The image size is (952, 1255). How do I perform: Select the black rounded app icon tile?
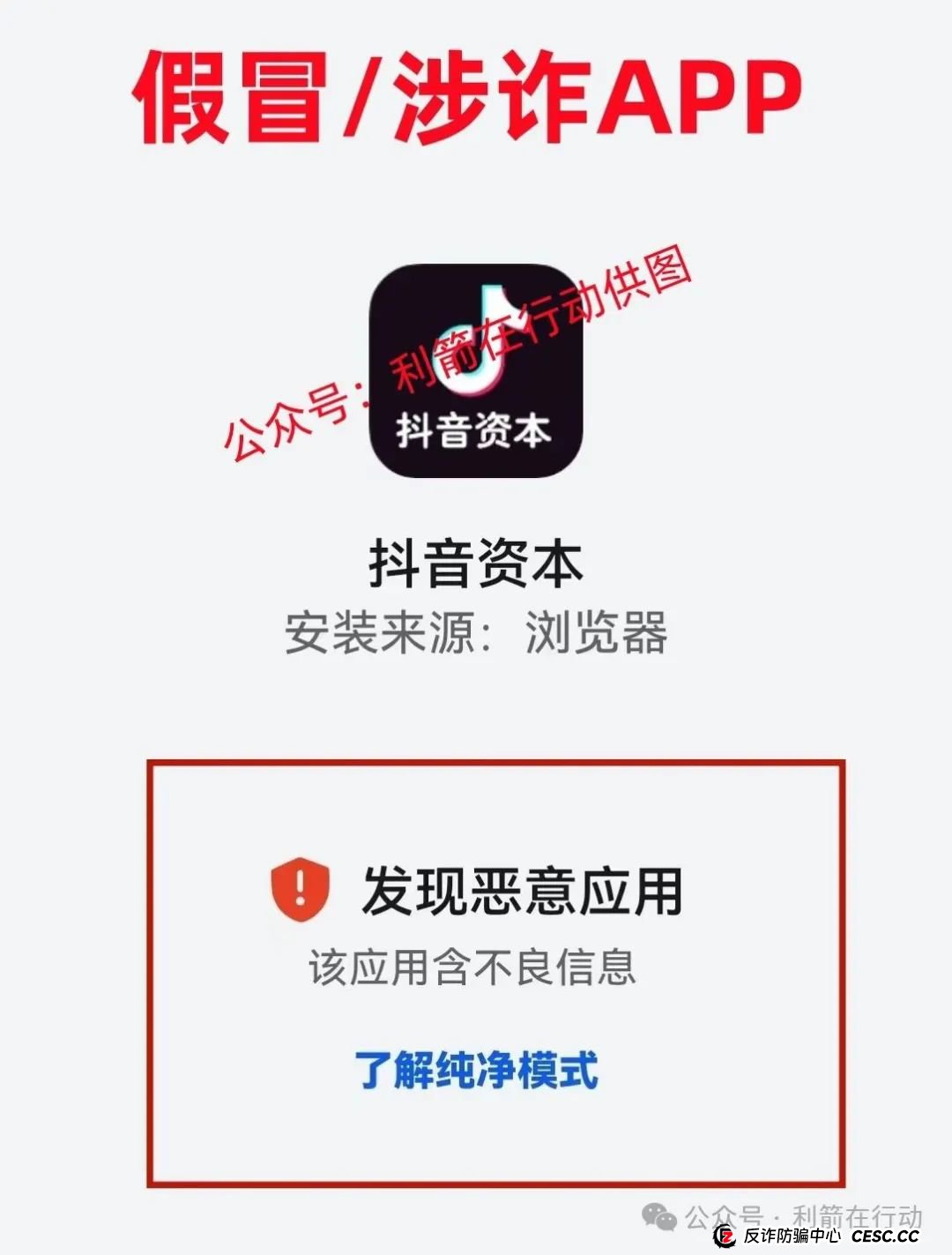click(476, 369)
